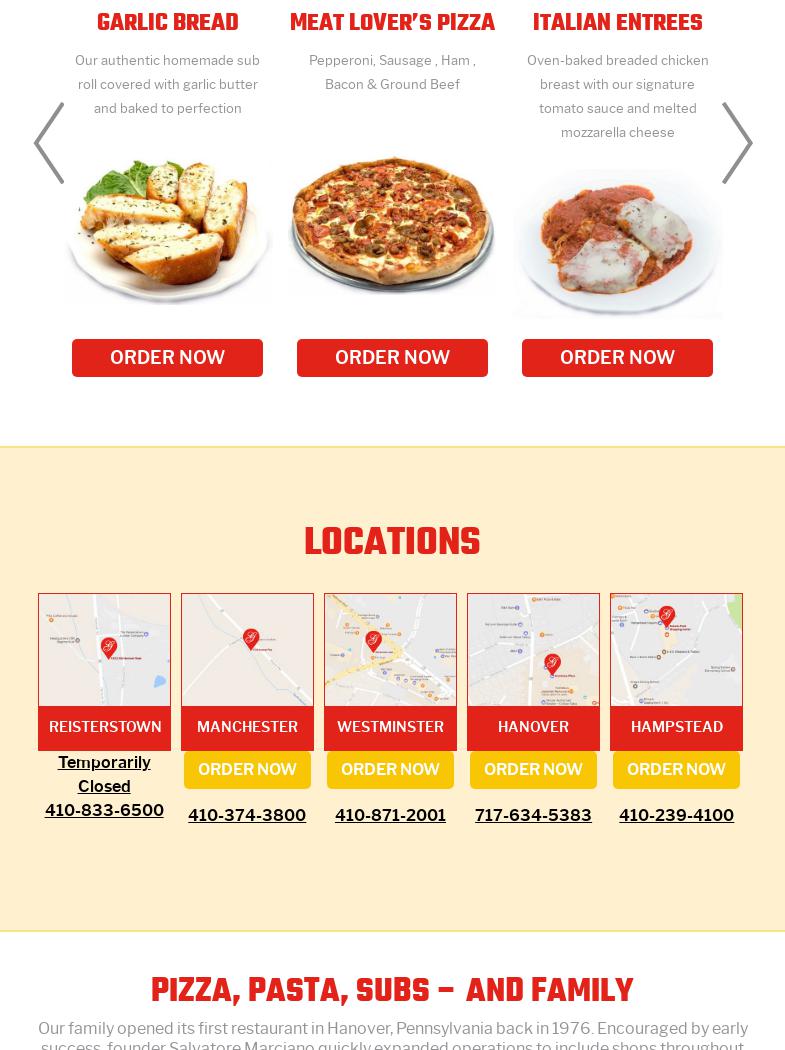785x1050 pixels.
Task: Call Reisterstown at 410-833-6500
Action: click(x=104, y=811)
